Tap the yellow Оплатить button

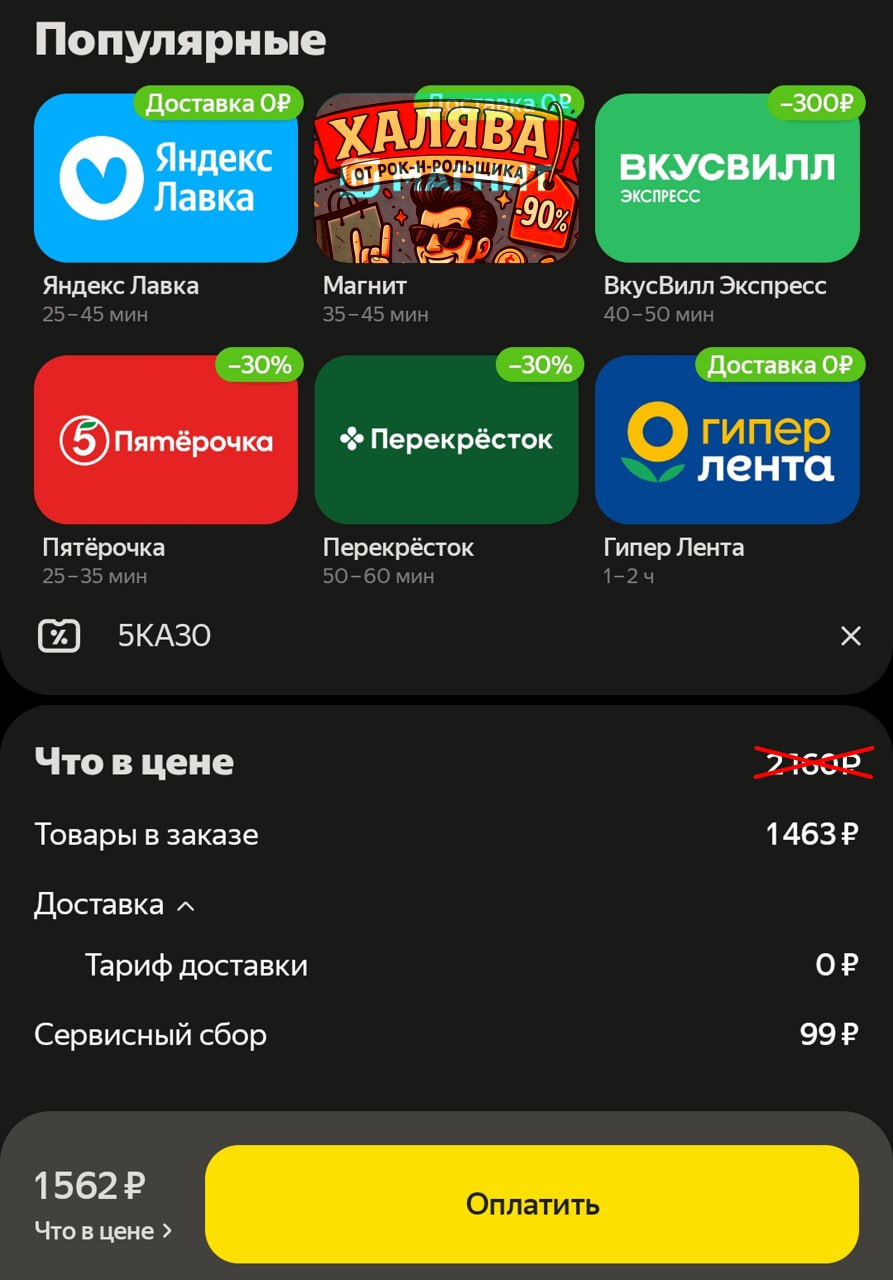pyautogui.click(x=531, y=1204)
